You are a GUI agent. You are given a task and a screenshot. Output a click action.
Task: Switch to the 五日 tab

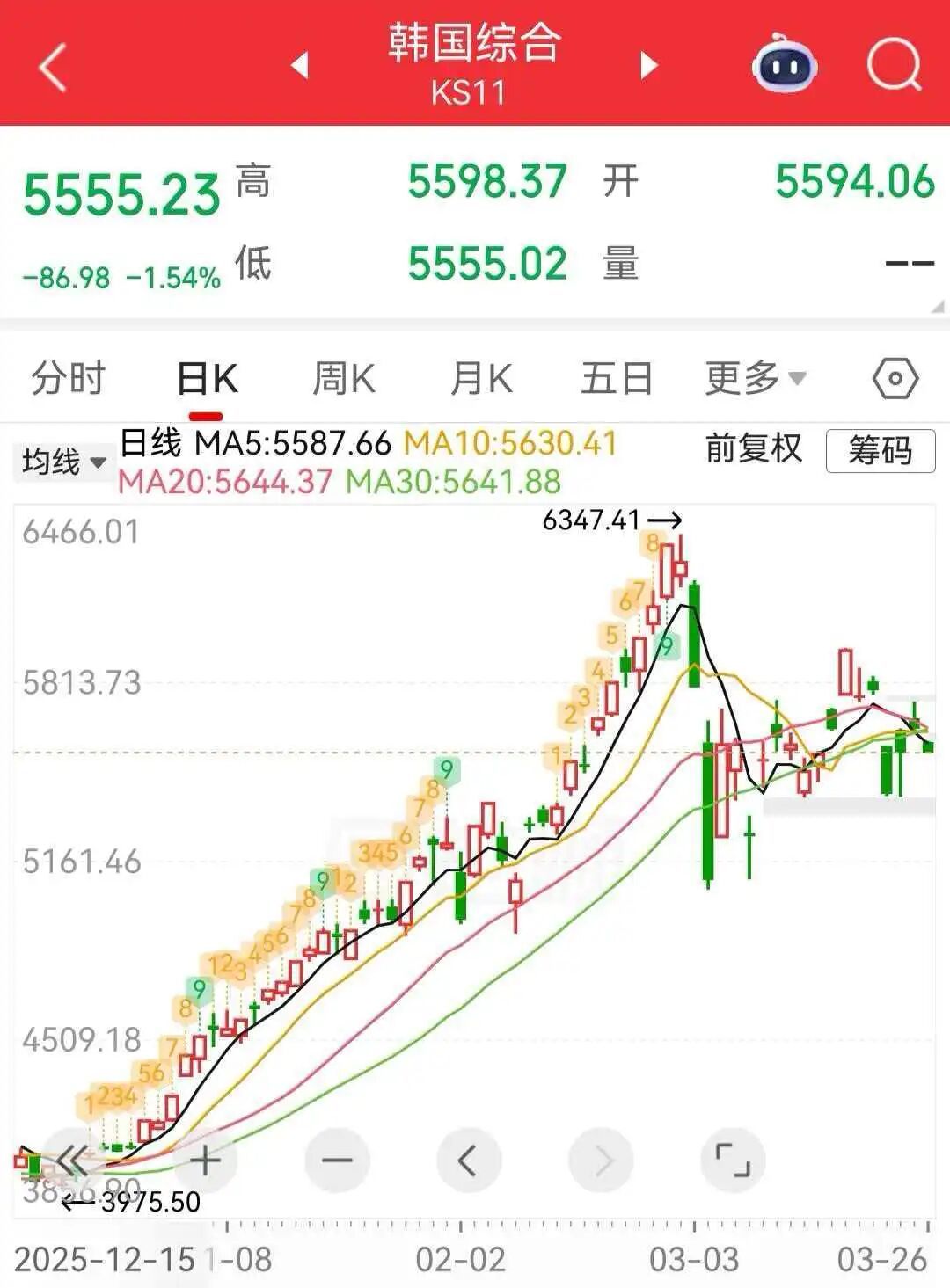pyautogui.click(x=617, y=379)
